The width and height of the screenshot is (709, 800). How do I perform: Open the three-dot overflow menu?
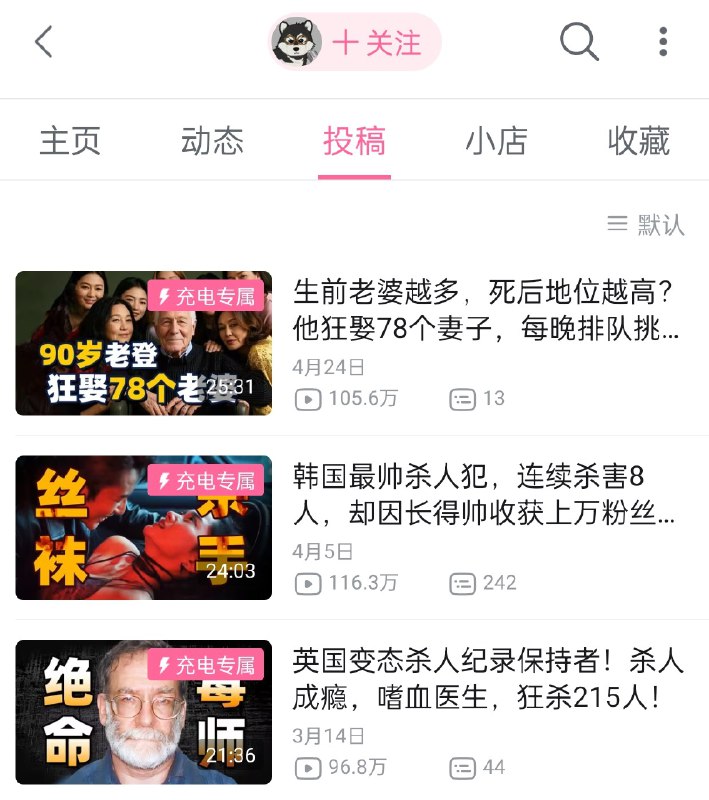(x=662, y=42)
